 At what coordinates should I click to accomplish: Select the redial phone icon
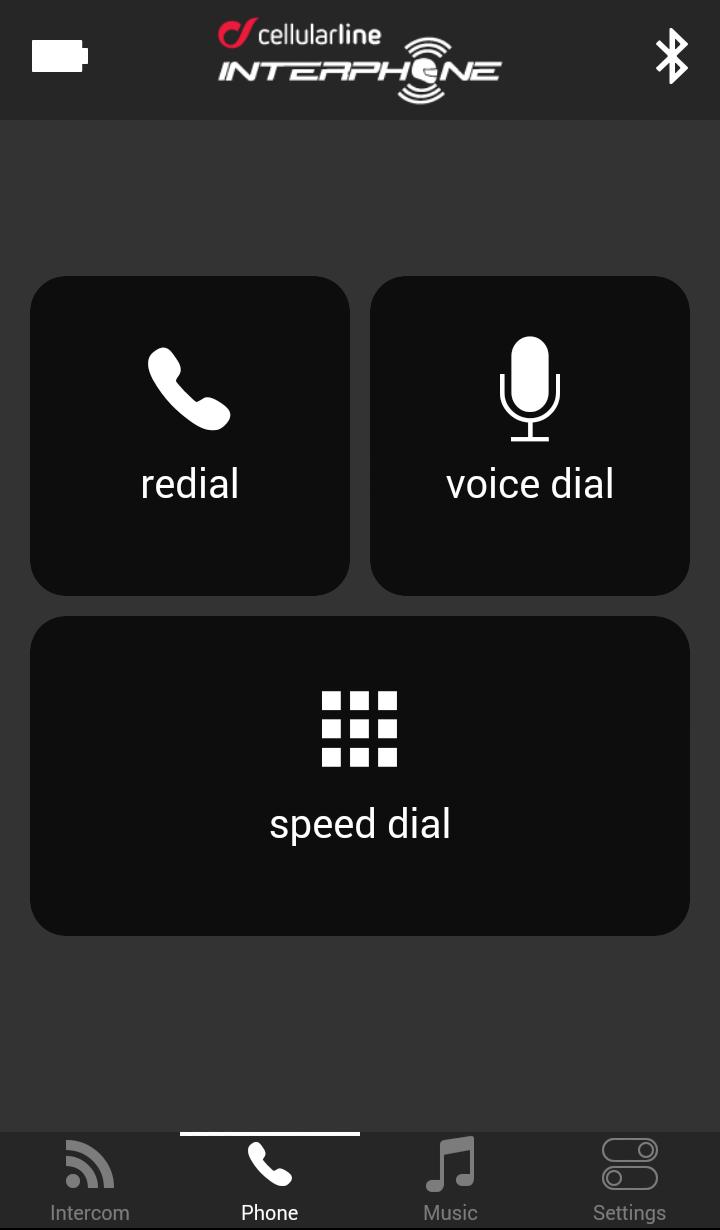tap(189, 390)
